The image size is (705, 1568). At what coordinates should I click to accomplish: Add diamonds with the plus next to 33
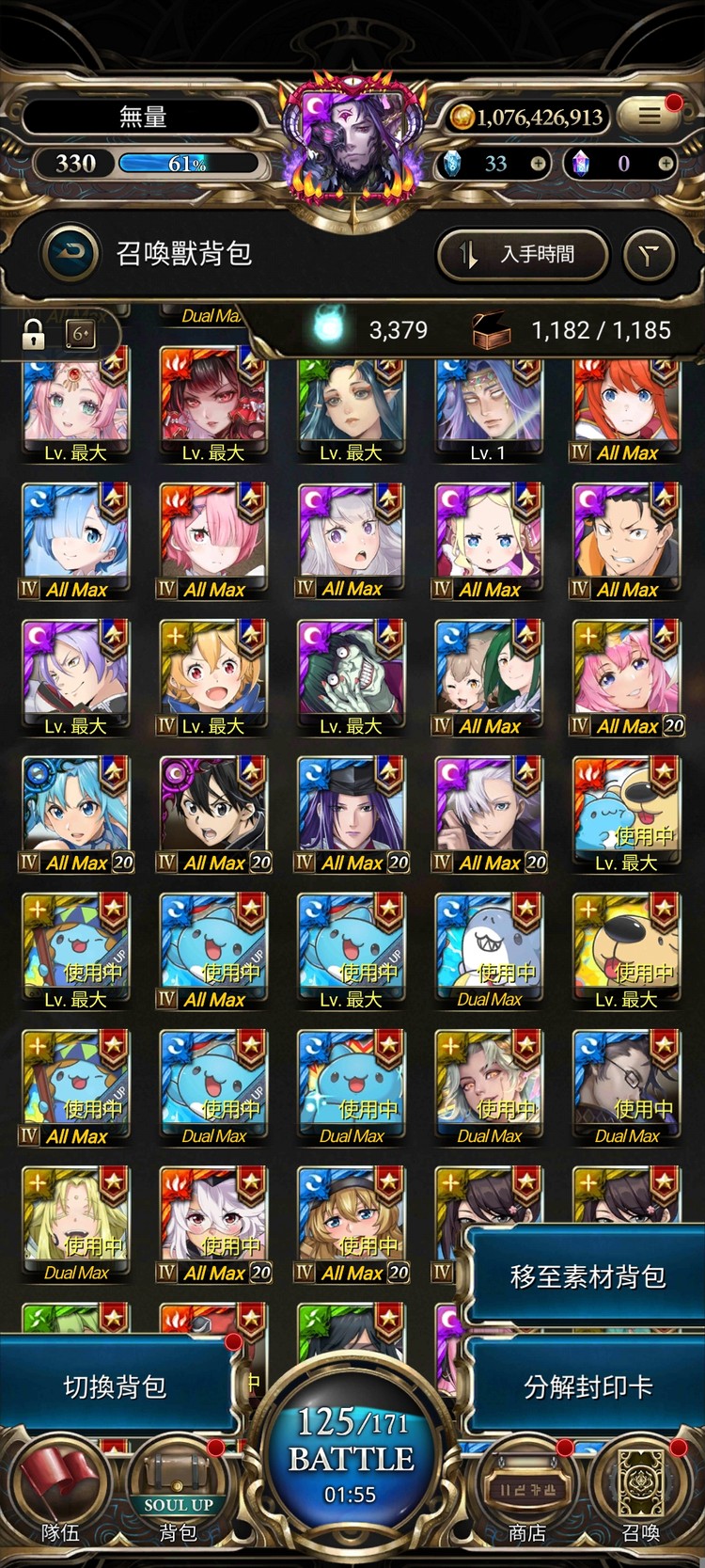[x=538, y=164]
